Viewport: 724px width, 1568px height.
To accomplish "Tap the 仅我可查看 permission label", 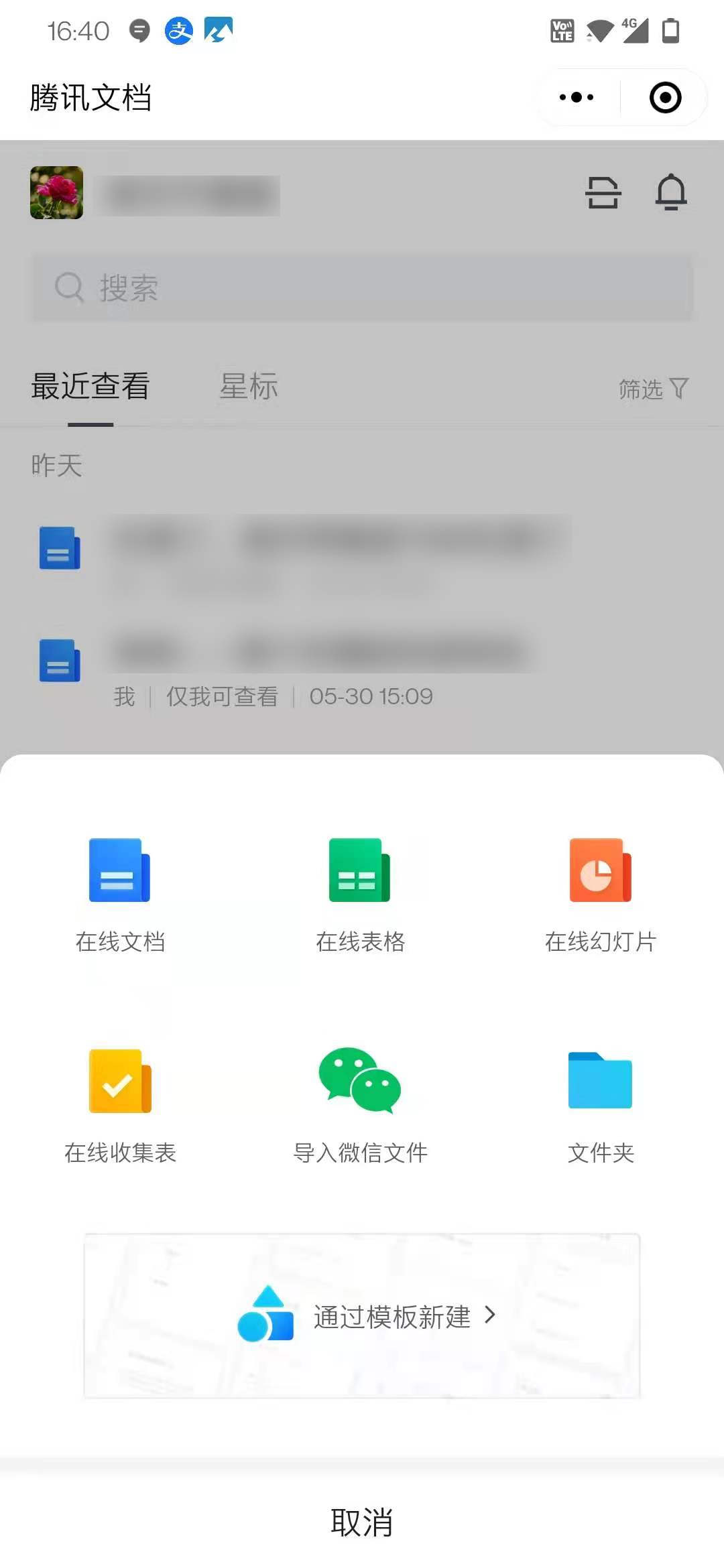I will [221, 697].
